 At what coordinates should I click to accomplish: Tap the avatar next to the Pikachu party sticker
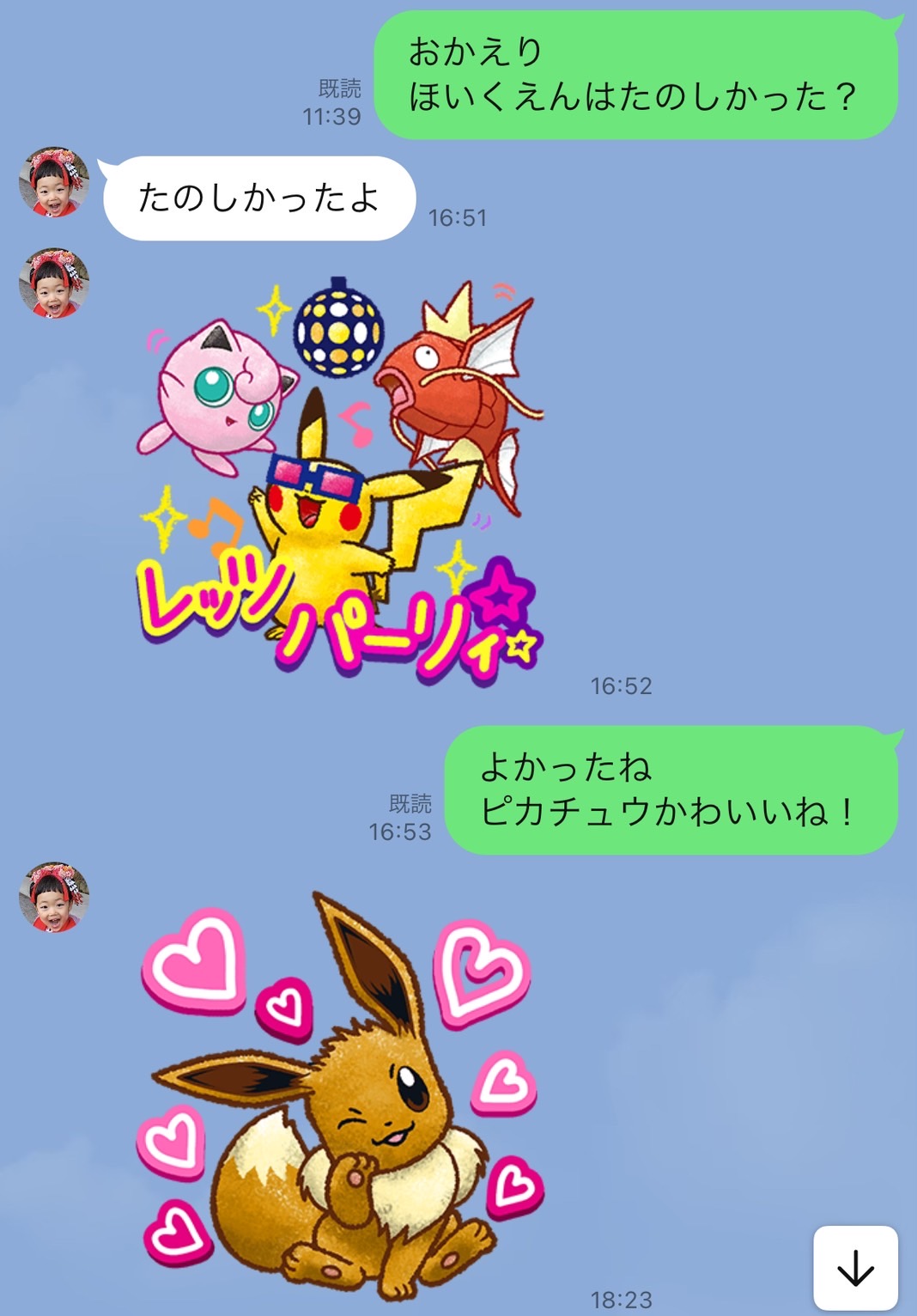click(x=54, y=283)
